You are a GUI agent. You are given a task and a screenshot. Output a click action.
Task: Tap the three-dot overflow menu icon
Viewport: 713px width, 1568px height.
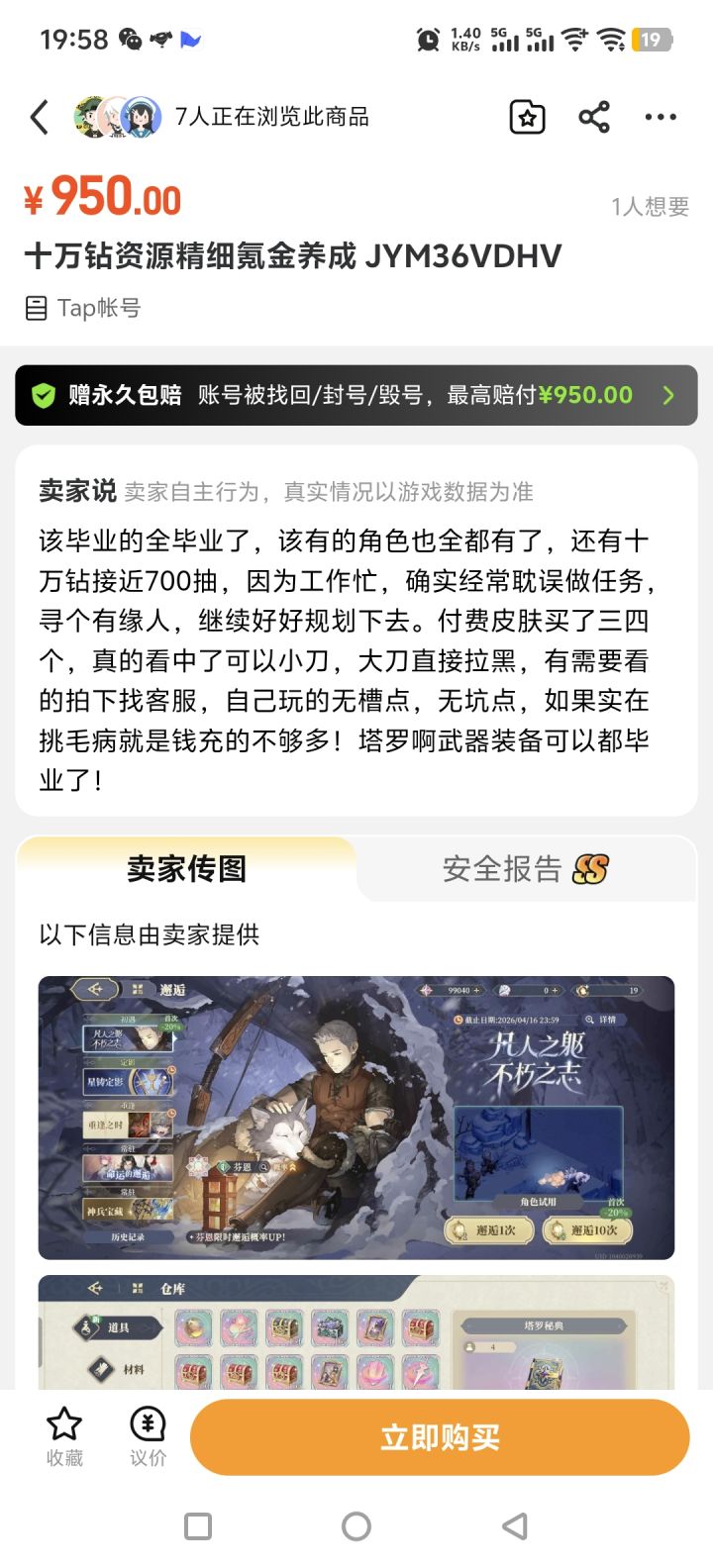pos(660,116)
